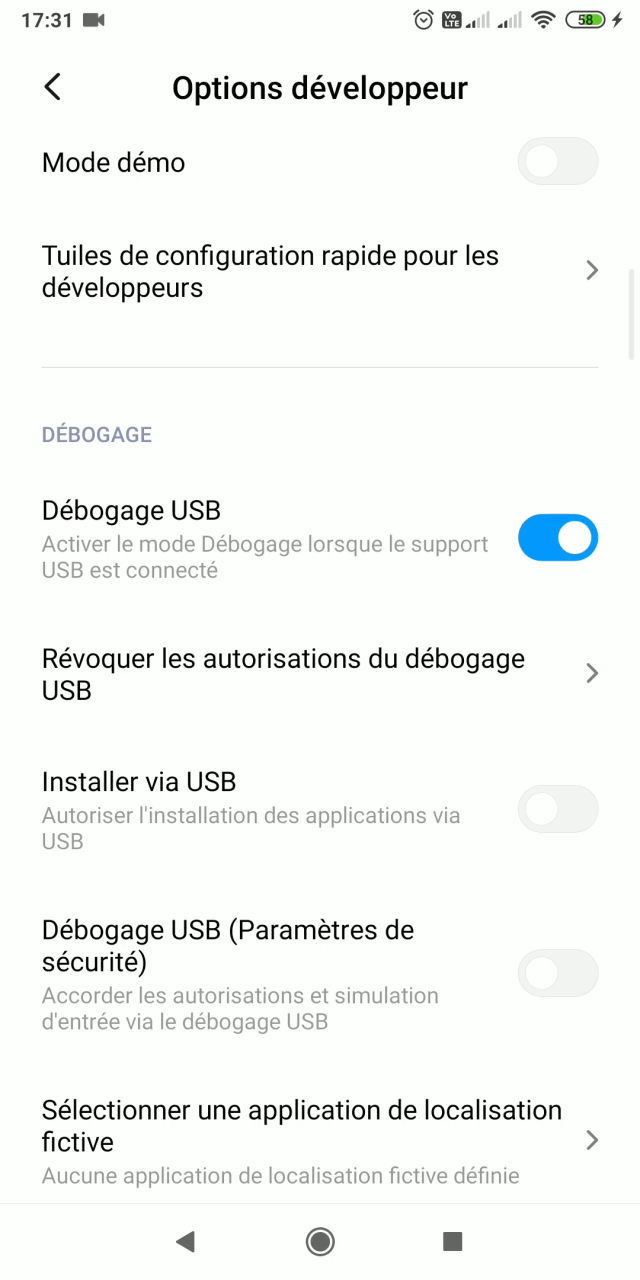This screenshot has height=1280, width=640.
Task: Open Révoquer les autorisations du débogage USB
Action: (x=320, y=674)
